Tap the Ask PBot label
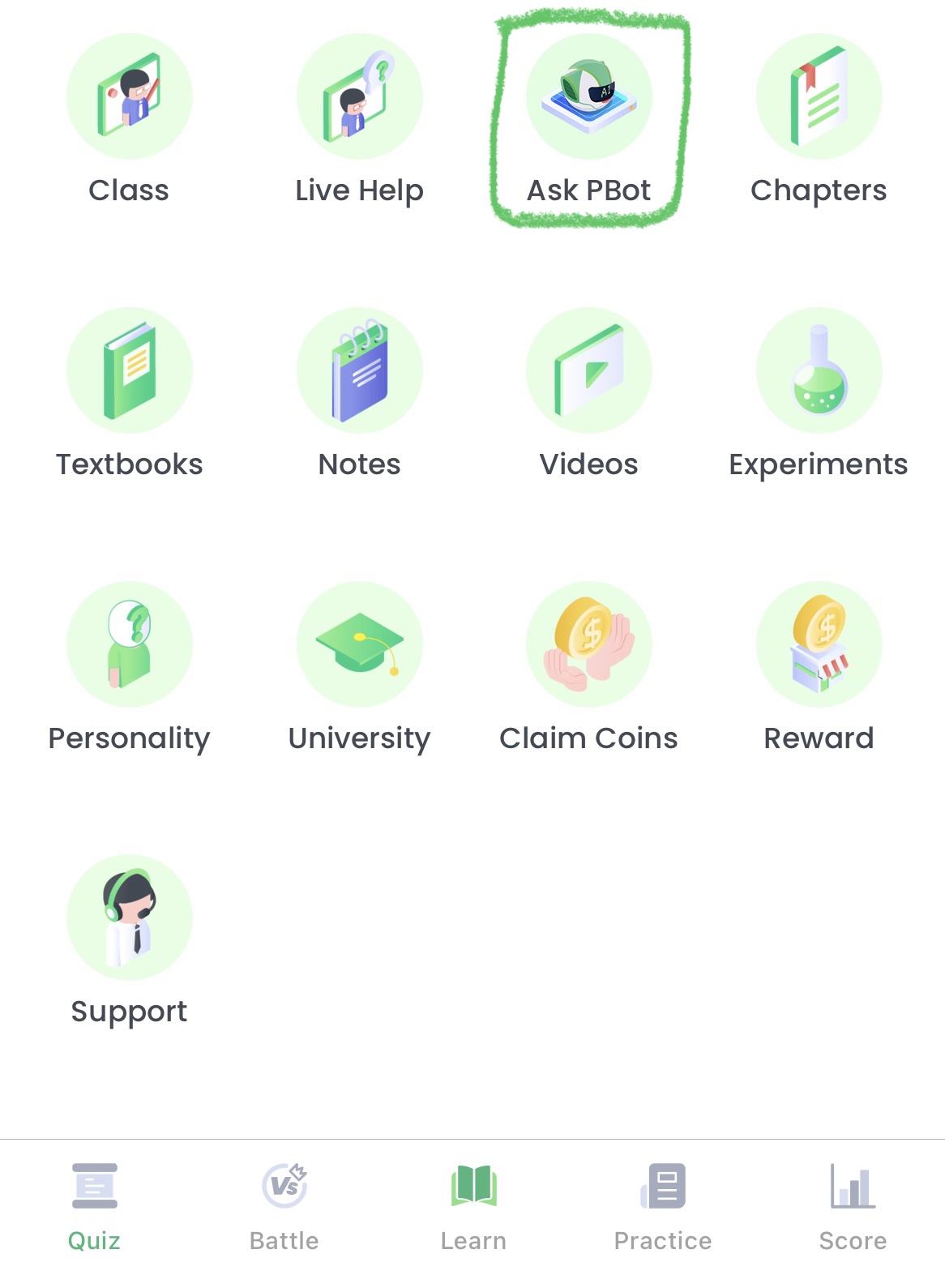Screen dimensions: 945x1288 589,190
